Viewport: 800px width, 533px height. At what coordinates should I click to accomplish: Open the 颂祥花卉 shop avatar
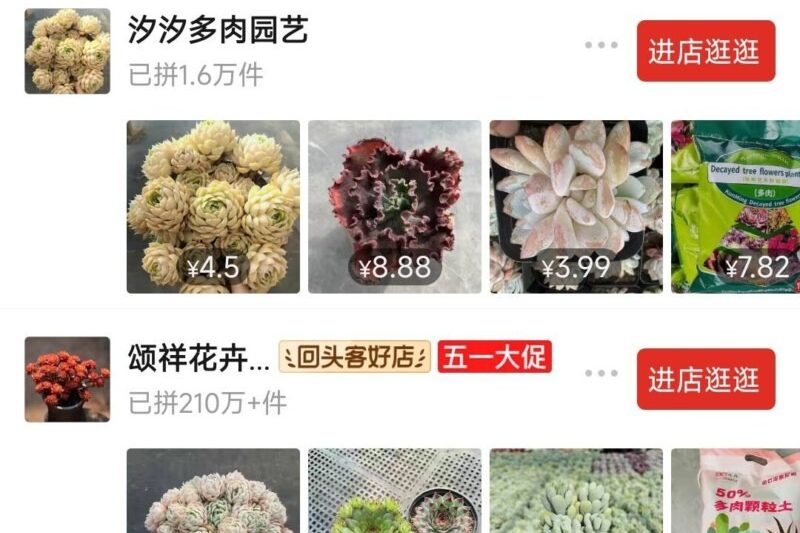67,379
